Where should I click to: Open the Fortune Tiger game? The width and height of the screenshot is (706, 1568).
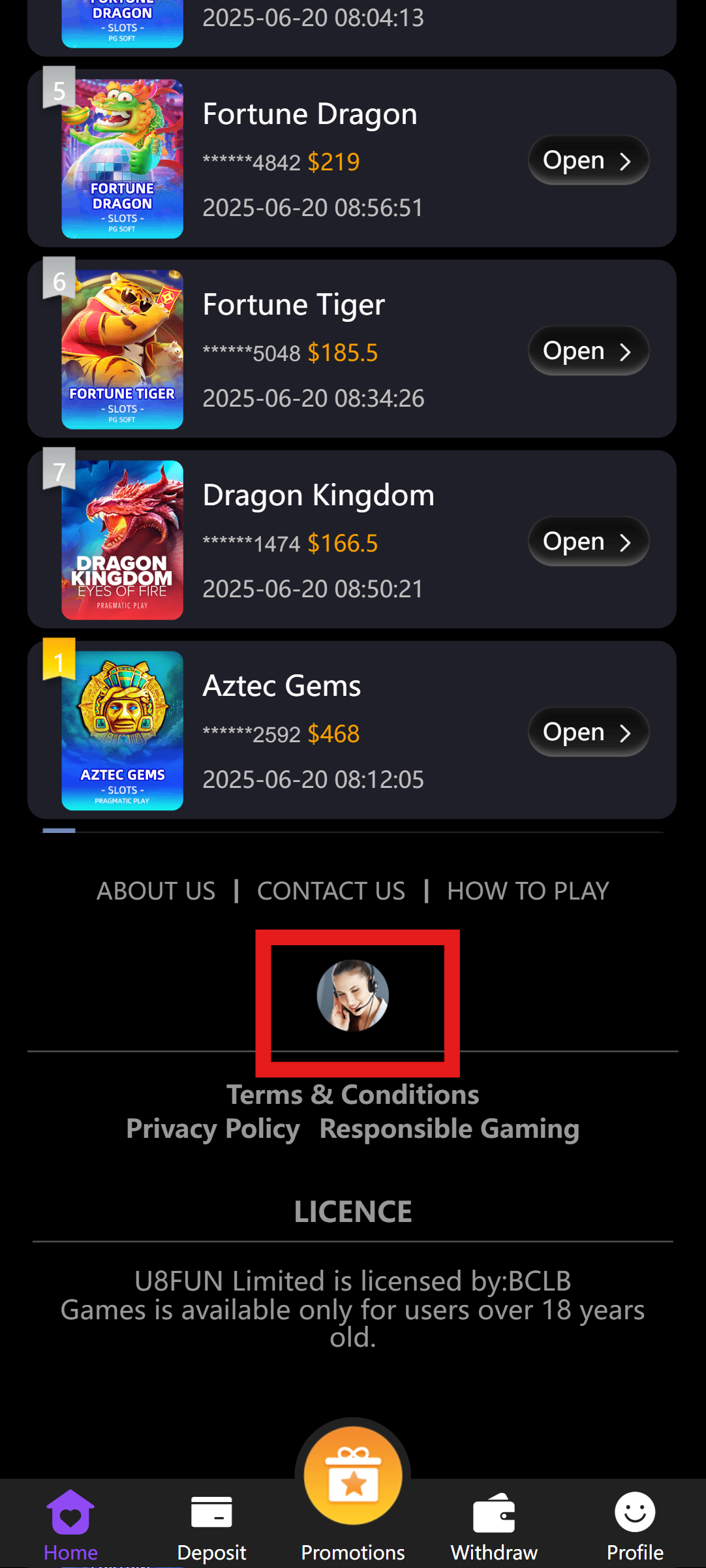pyautogui.click(x=588, y=351)
